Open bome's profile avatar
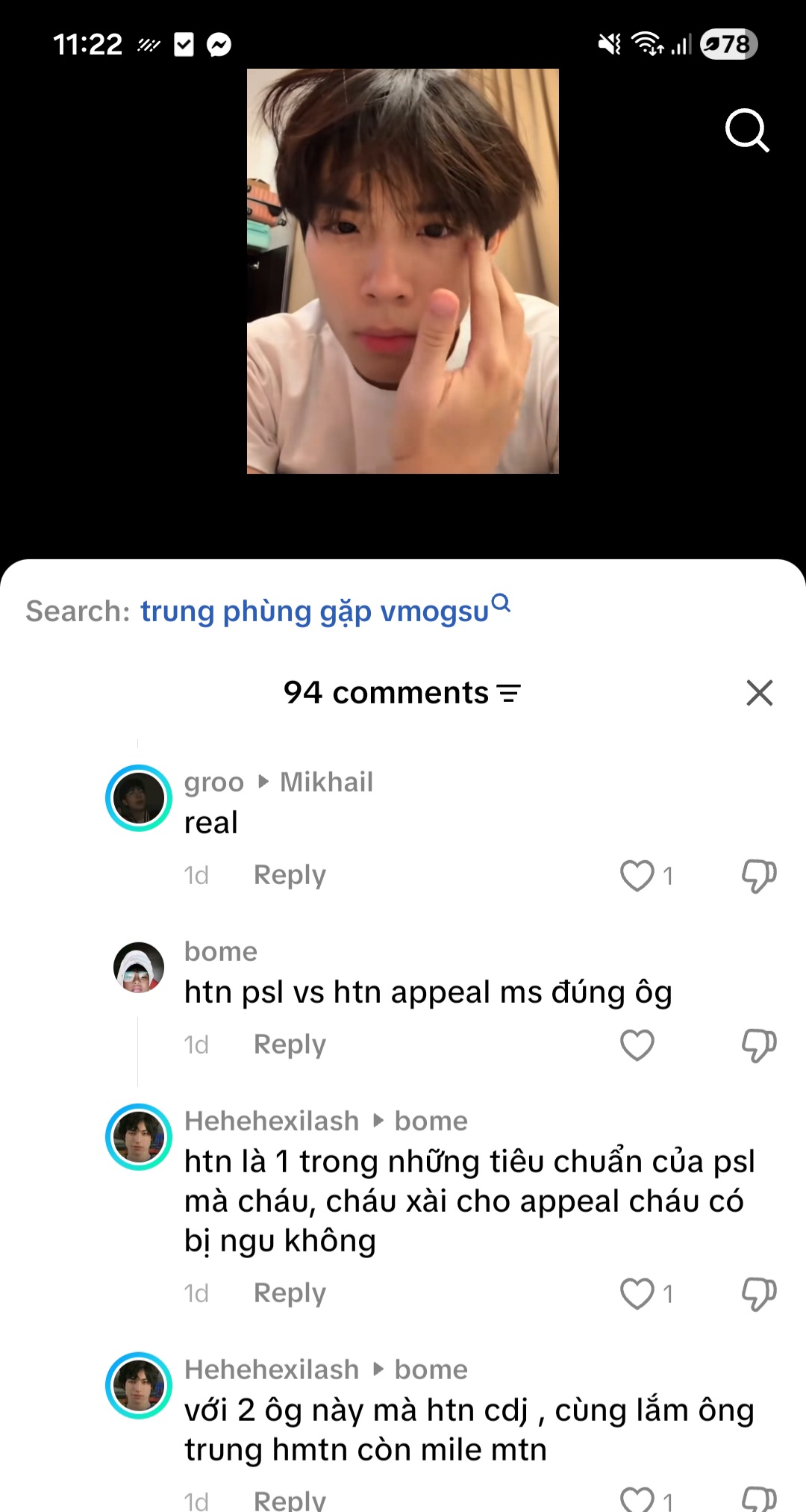 [139, 967]
